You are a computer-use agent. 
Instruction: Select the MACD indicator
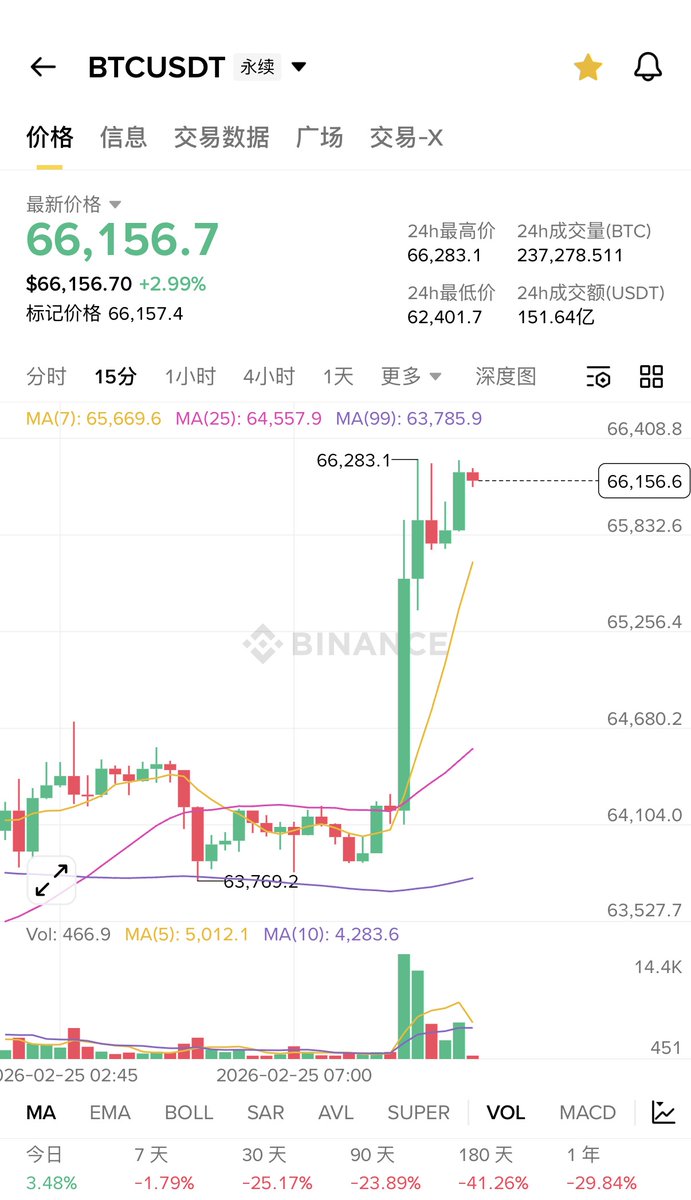(x=587, y=1112)
